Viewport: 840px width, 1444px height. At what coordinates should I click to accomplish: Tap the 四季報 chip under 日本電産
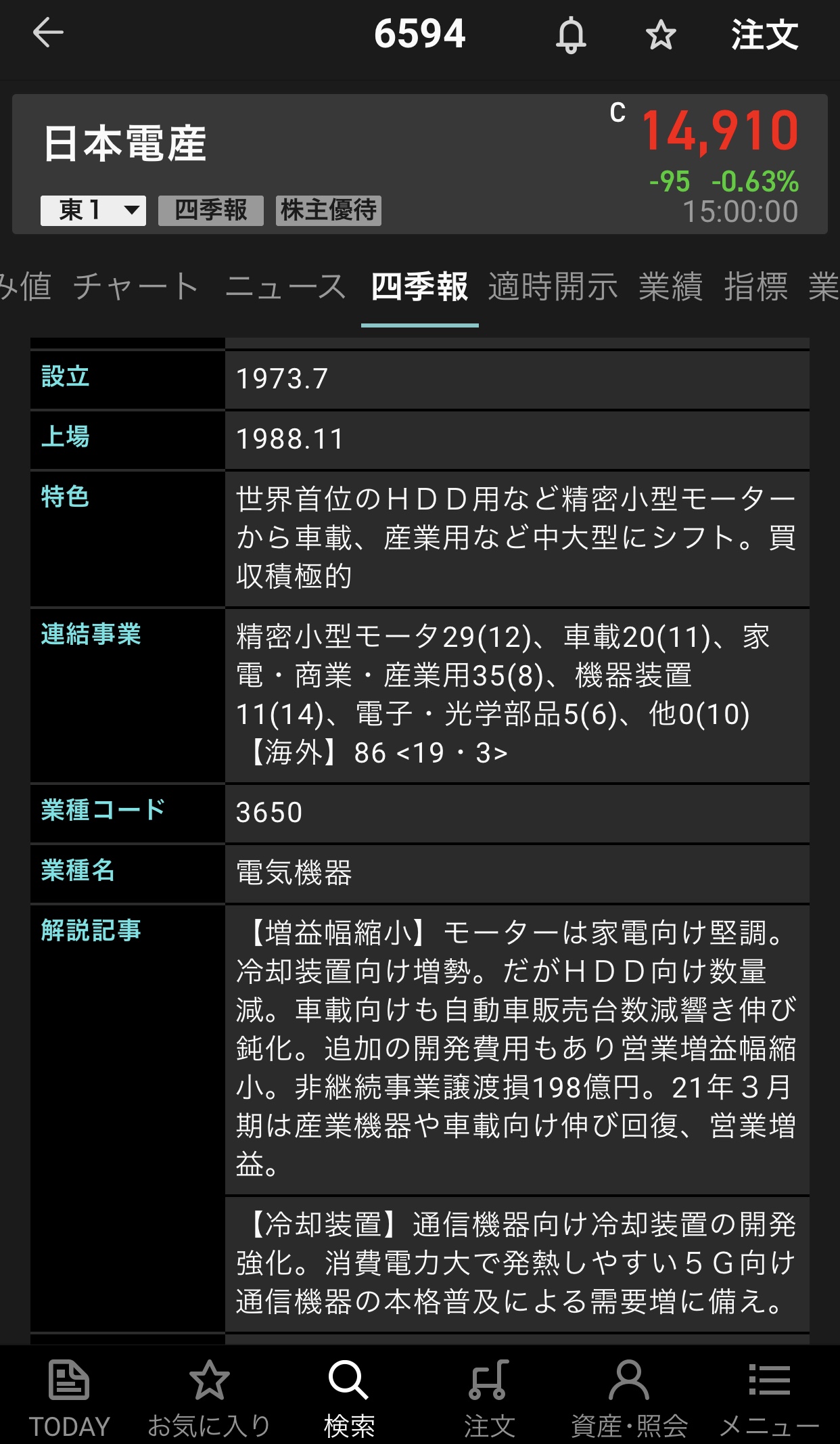[210, 210]
